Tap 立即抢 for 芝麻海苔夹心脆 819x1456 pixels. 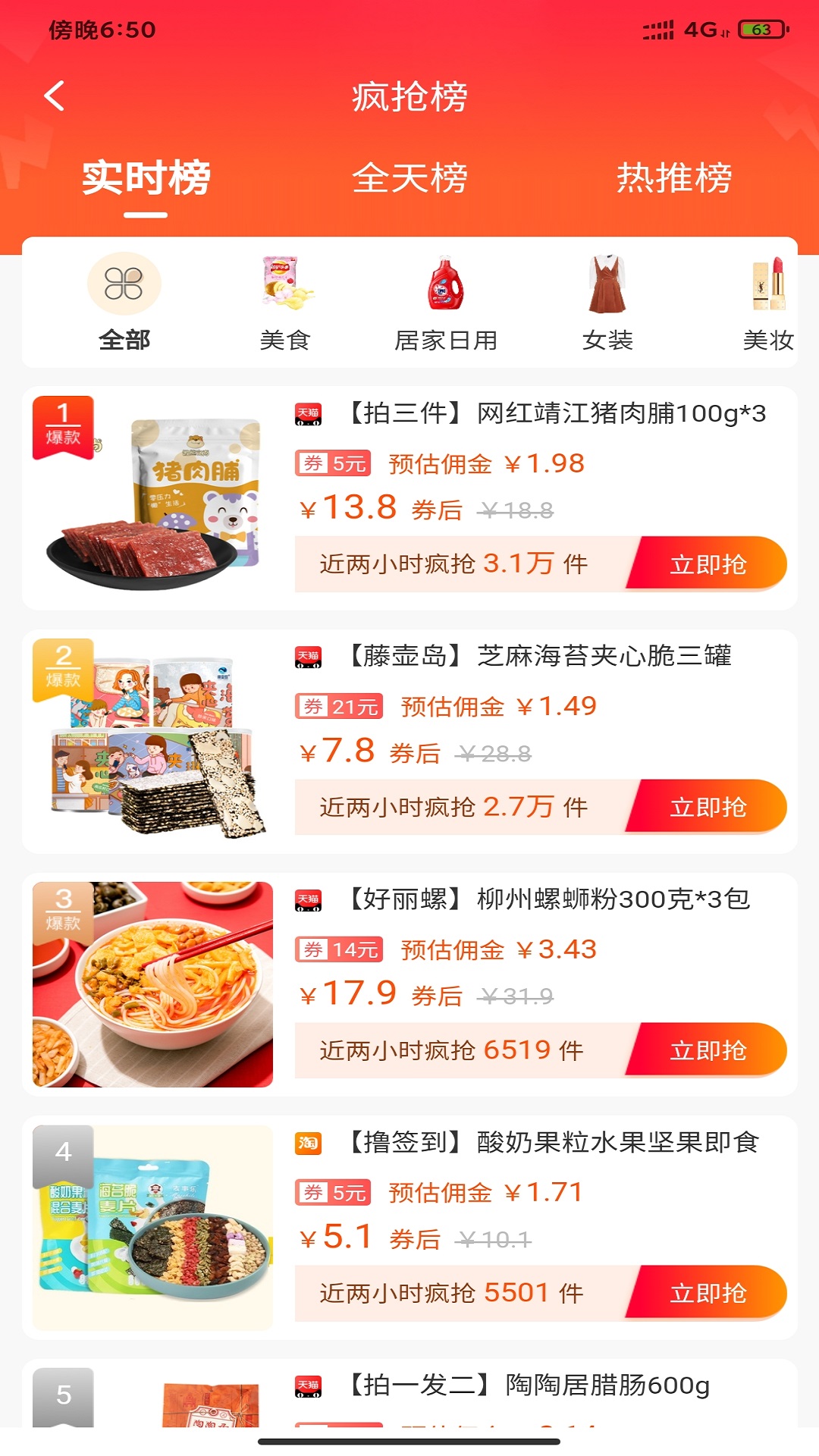point(708,807)
